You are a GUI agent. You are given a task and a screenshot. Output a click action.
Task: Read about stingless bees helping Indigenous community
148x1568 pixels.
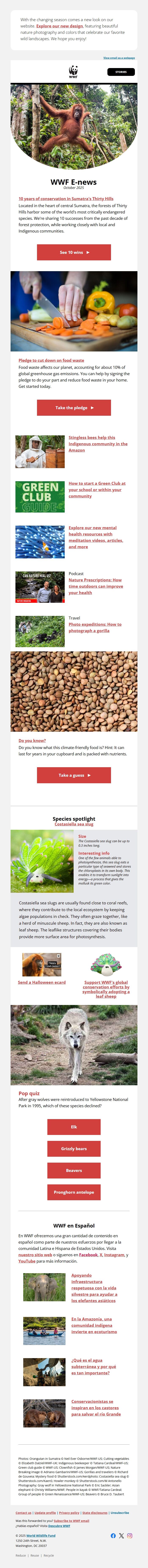tap(97, 444)
